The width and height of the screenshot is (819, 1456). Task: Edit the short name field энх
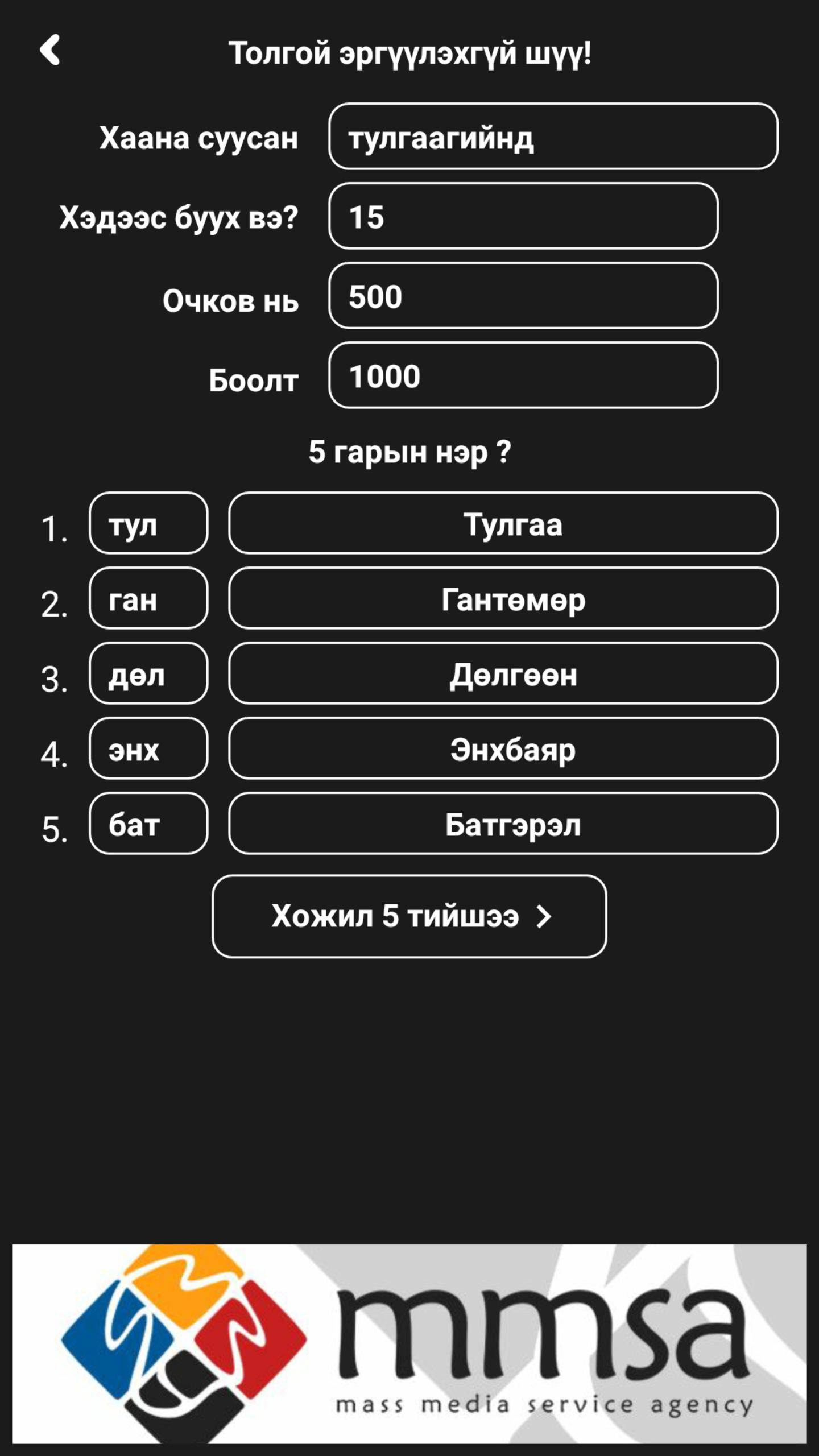[148, 748]
